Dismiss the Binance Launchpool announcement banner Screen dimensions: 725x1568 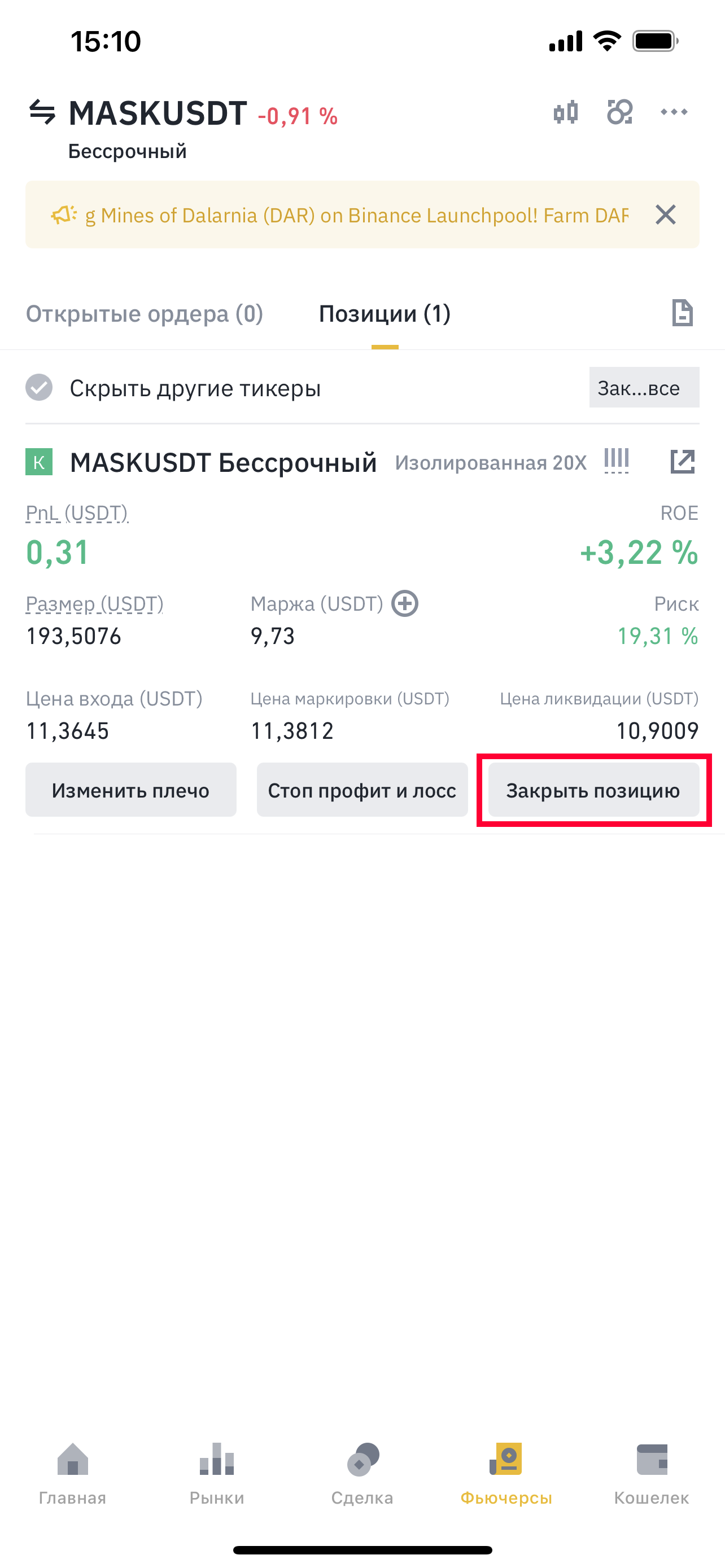coord(665,215)
